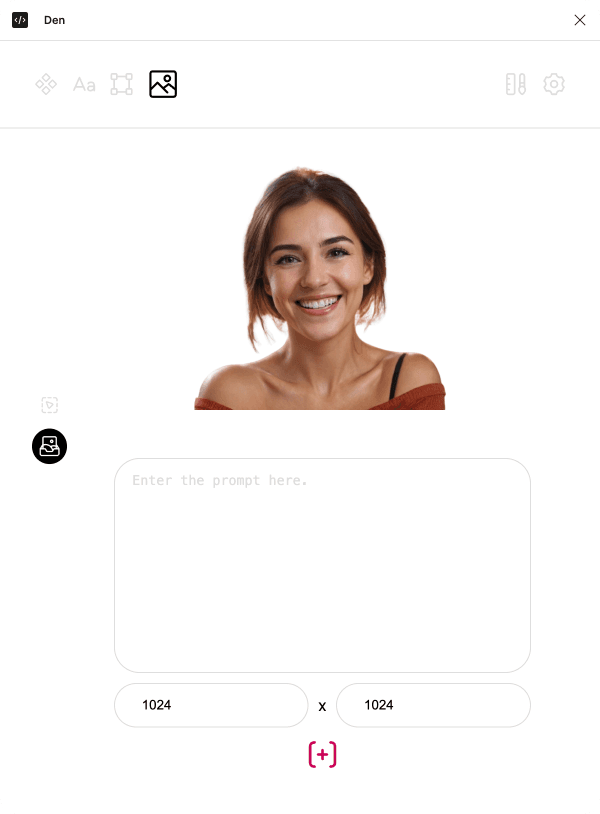Screen dimensions: 600x814
Task: Edit the height field showing 1024
Action: click(x=433, y=705)
